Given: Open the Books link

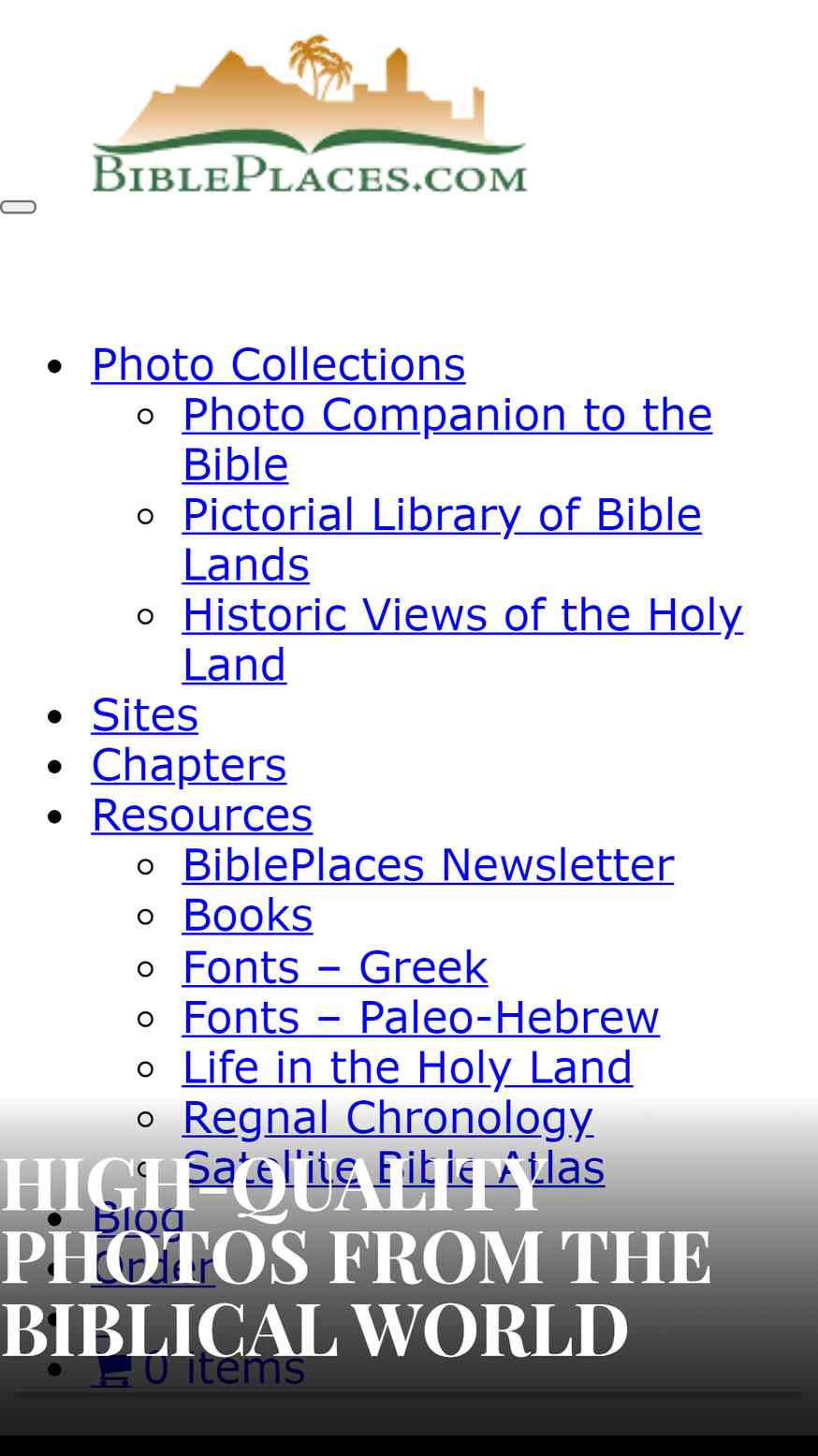Looking at the screenshot, I should coord(247,915).
